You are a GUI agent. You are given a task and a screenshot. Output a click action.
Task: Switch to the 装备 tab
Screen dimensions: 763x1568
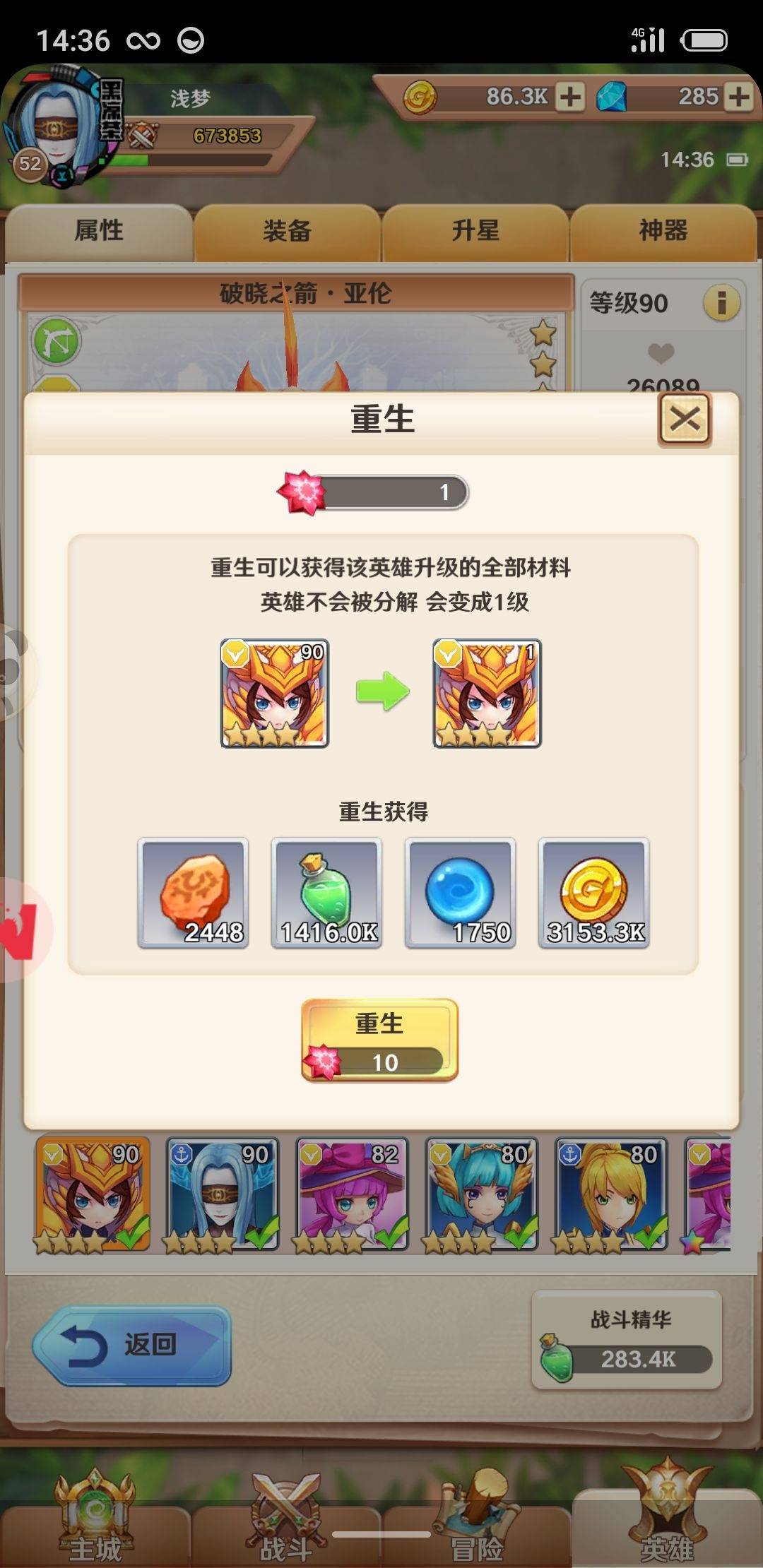coord(287,232)
